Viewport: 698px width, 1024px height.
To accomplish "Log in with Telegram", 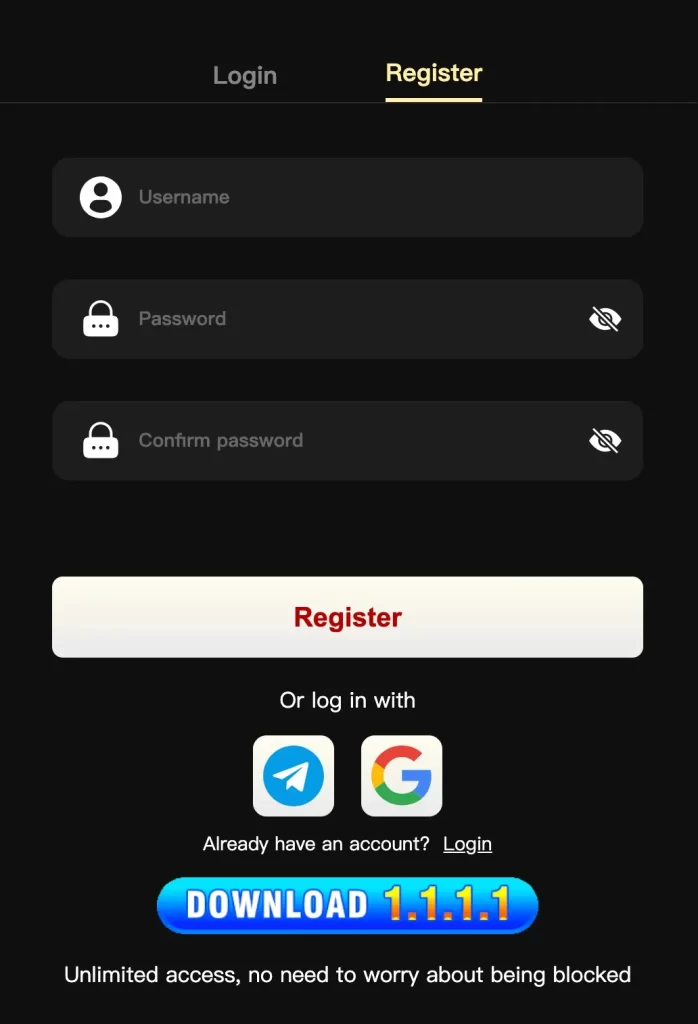I will click(x=293, y=776).
